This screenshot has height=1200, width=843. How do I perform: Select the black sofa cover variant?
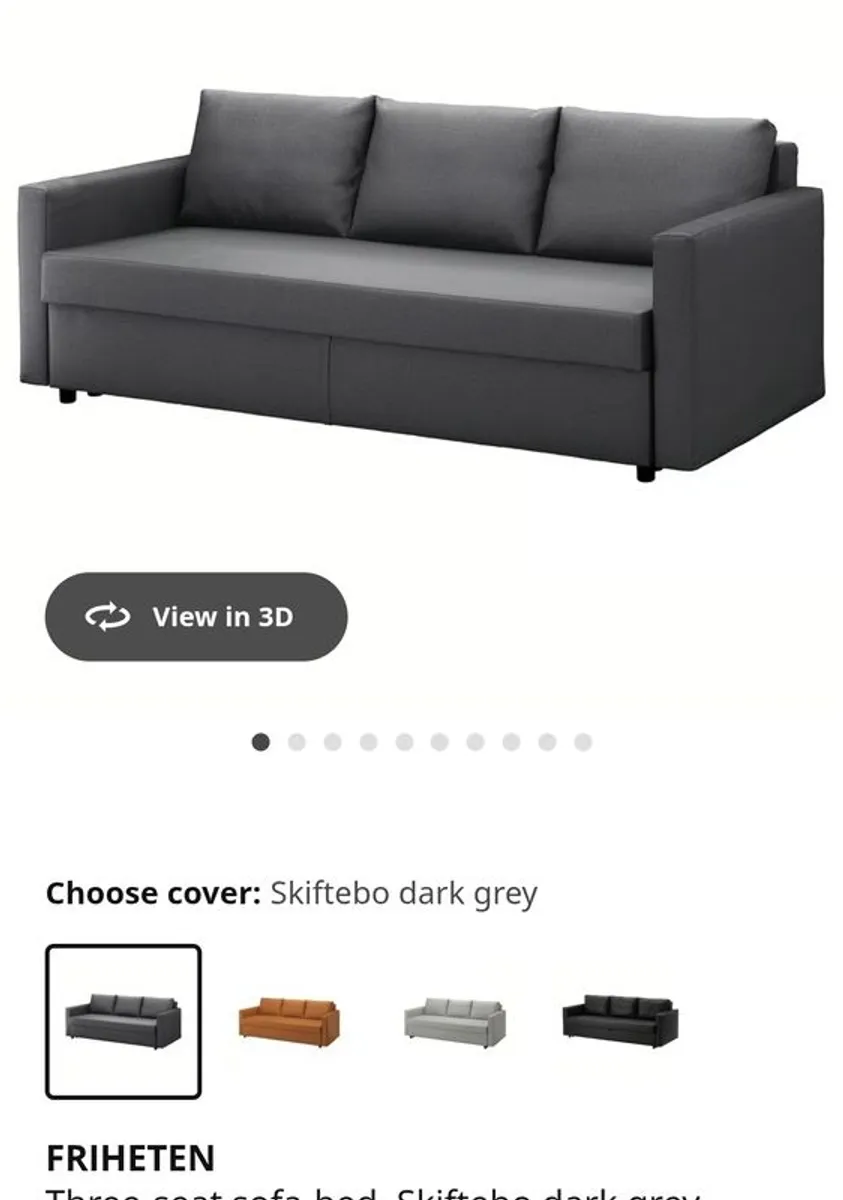(621, 1015)
